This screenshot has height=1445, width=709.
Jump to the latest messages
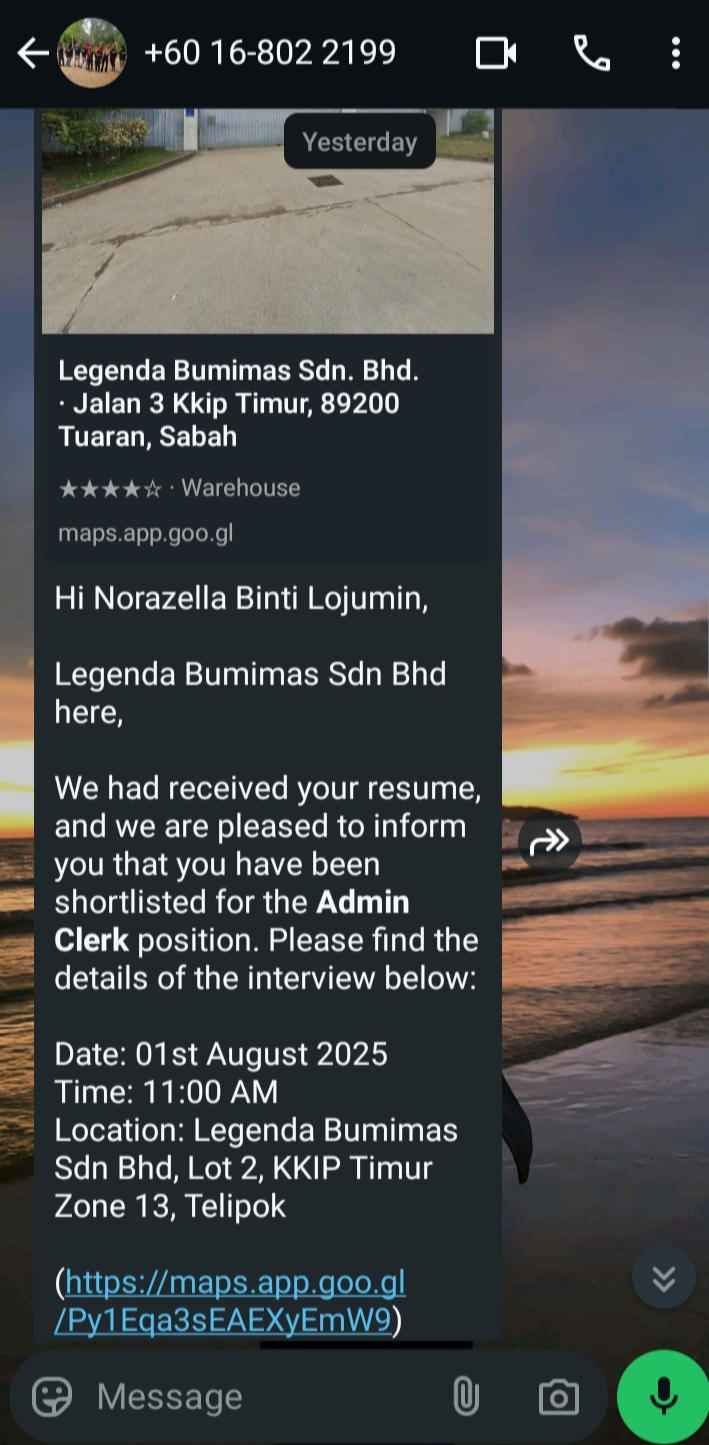click(x=664, y=1277)
